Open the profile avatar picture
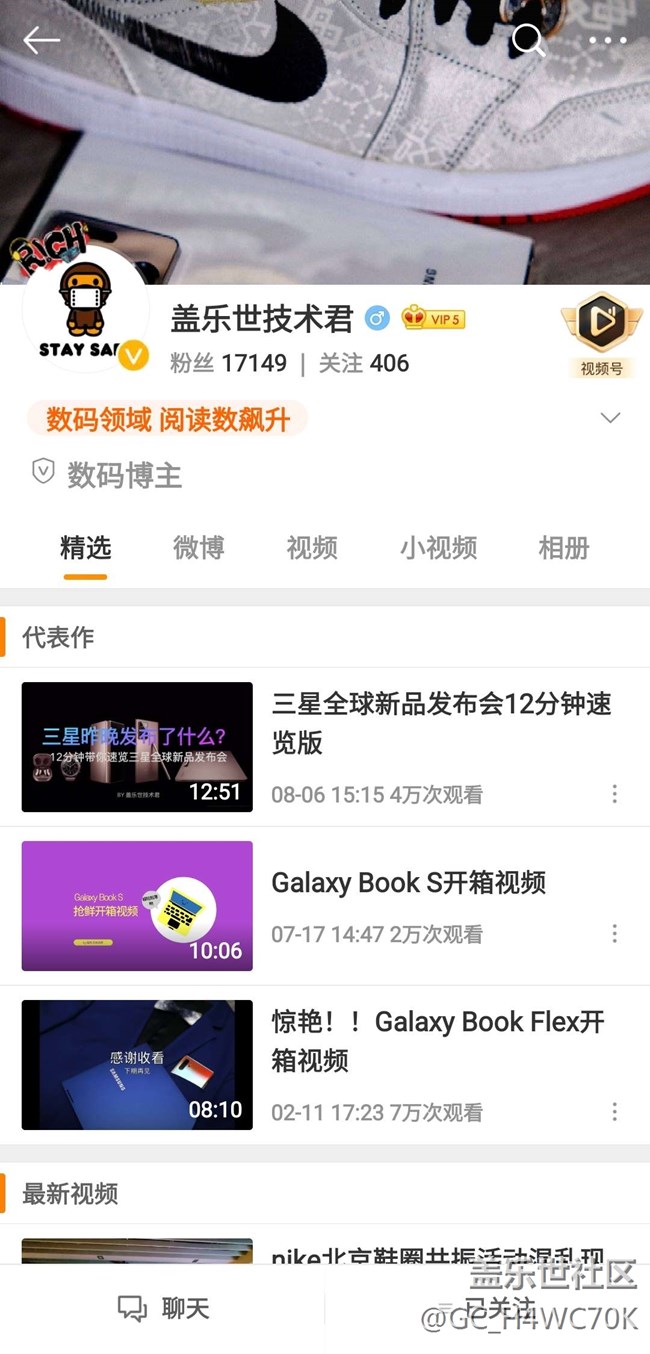 [86, 311]
